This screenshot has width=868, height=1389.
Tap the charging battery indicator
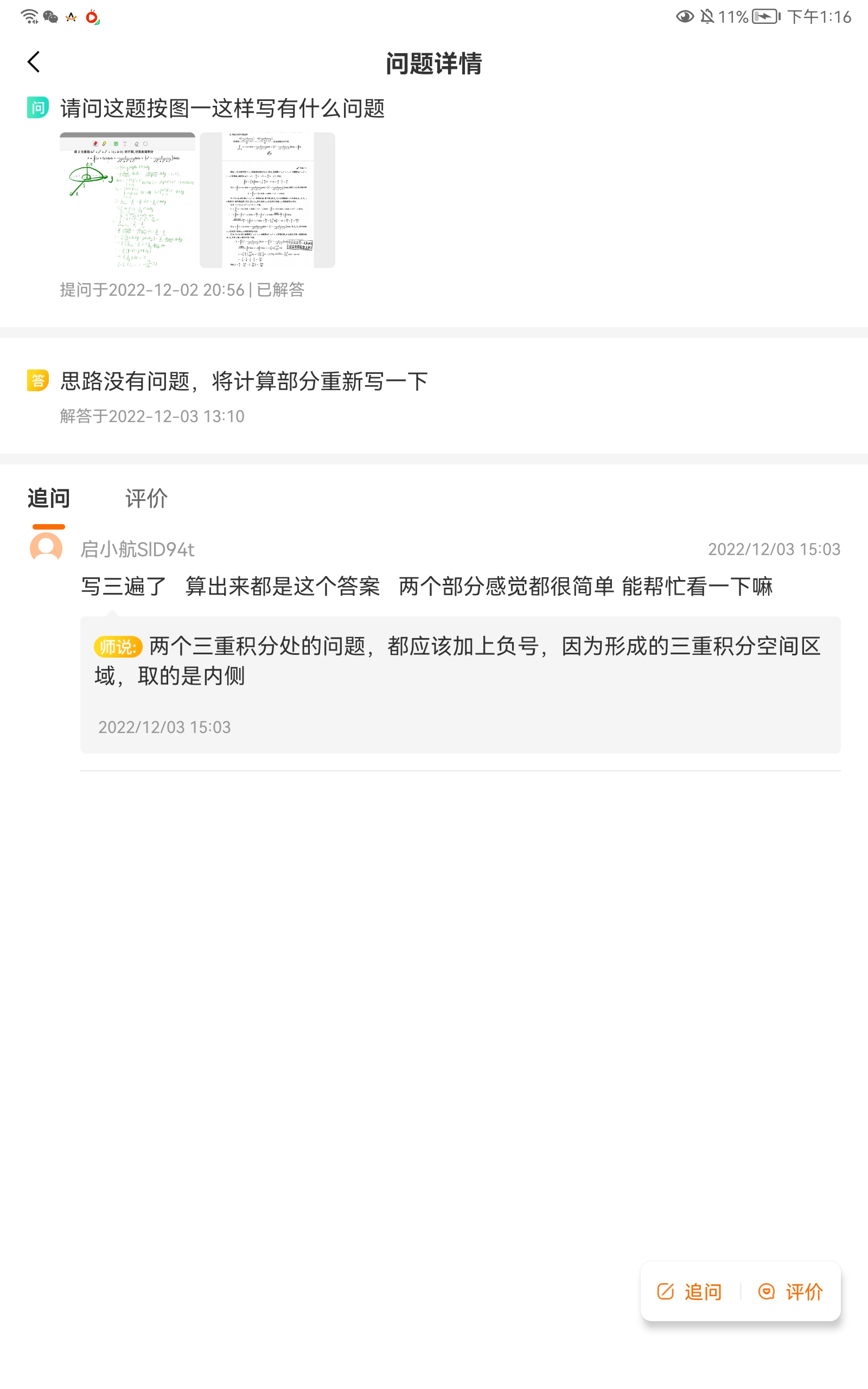click(x=763, y=16)
